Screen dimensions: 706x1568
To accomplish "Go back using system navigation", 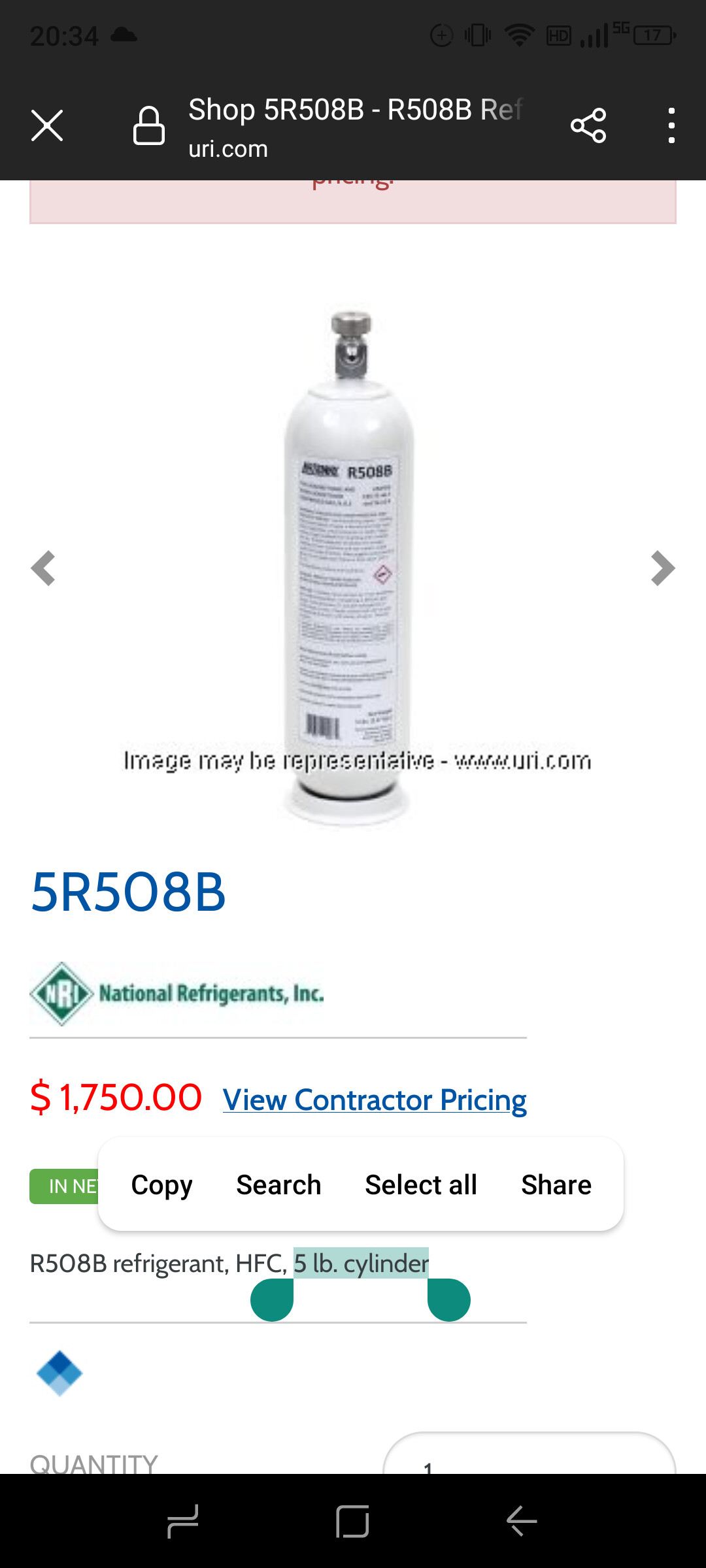I will point(522,1521).
